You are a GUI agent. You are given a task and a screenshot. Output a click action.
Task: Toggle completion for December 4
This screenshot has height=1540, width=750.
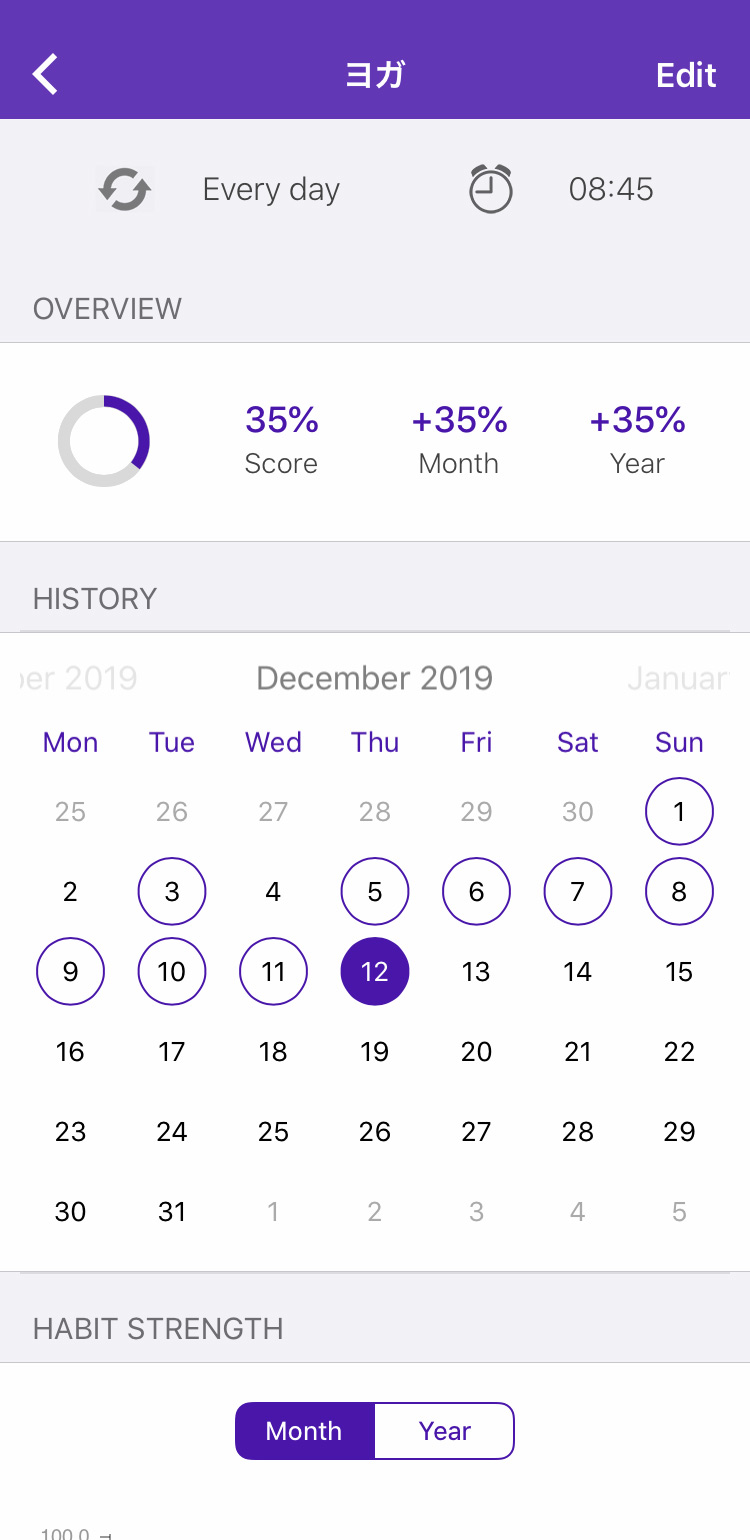273,891
